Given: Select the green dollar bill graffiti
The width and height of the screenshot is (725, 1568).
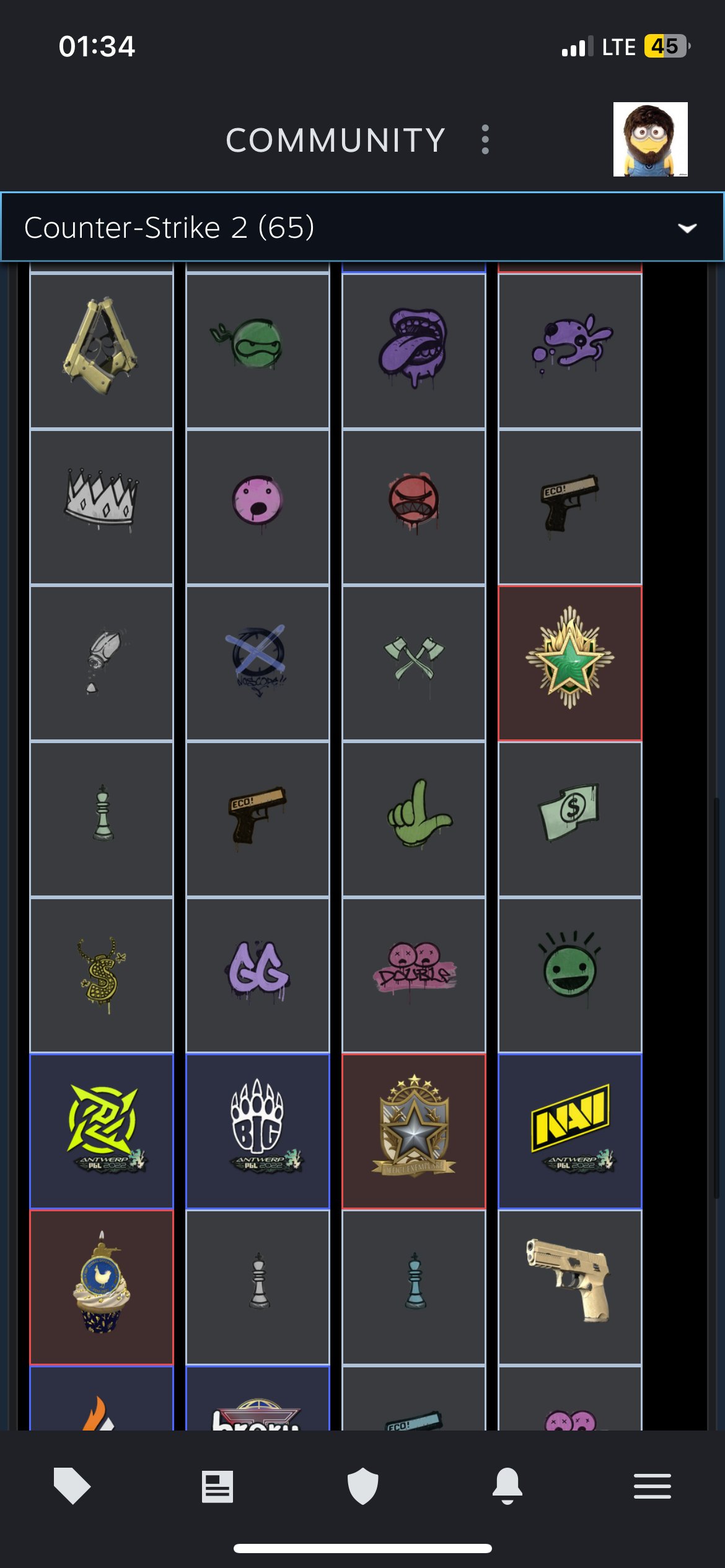Looking at the screenshot, I should pyautogui.click(x=570, y=819).
